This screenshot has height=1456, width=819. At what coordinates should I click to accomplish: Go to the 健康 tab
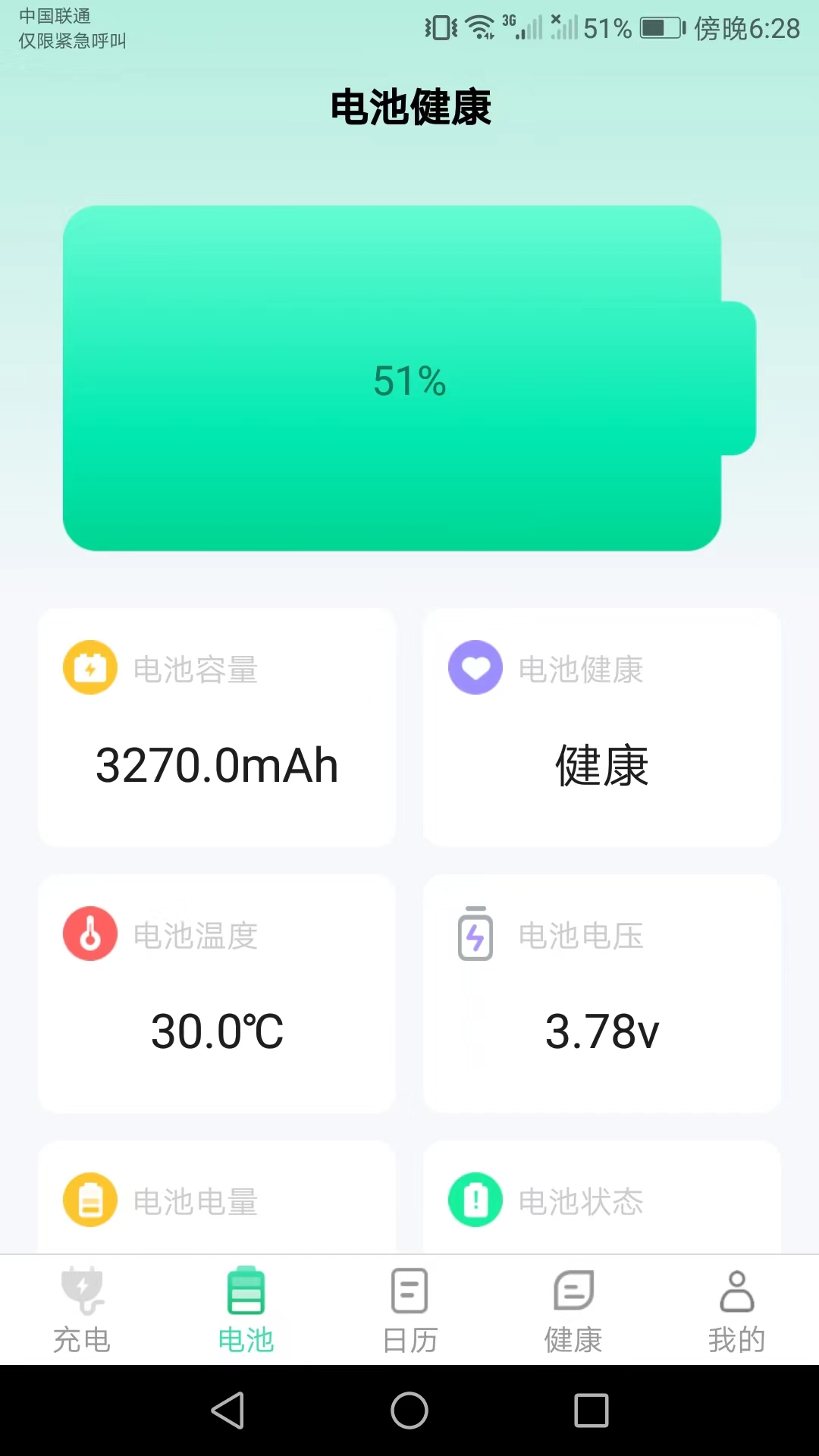[573, 1310]
